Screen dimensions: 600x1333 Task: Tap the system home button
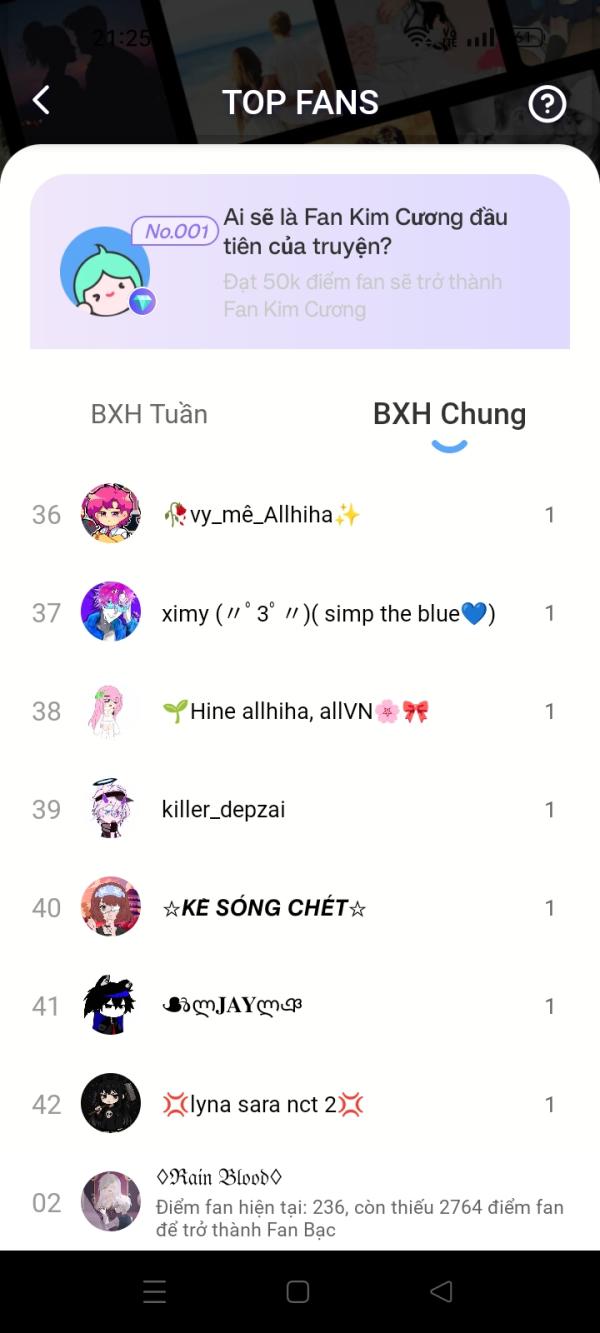tap(298, 1291)
